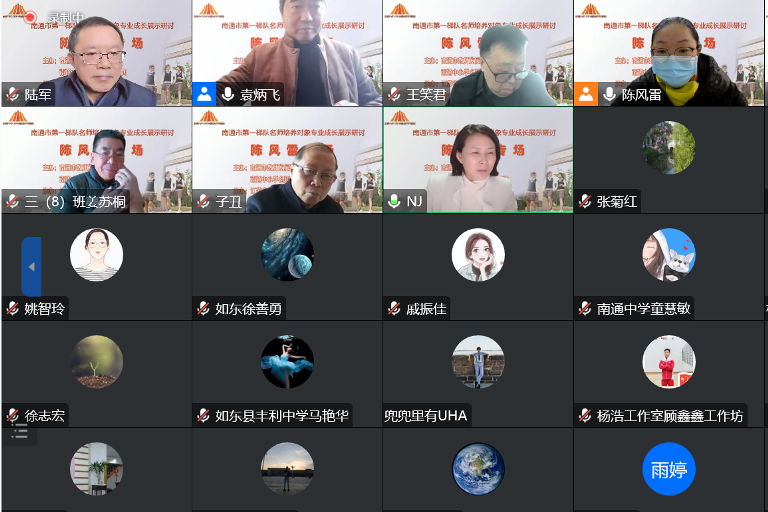The height and width of the screenshot is (512, 768).
Task: Open NJ's video tile
Action: pyautogui.click(x=478, y=160)
